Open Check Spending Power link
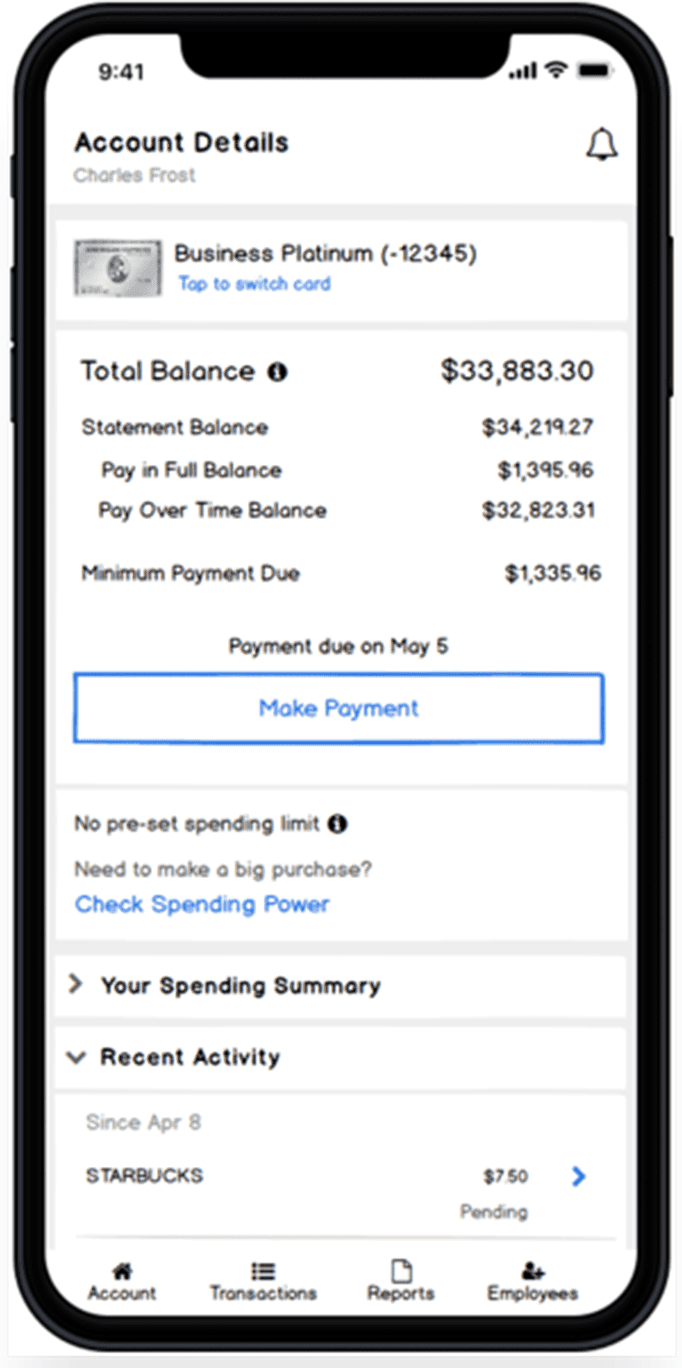Viewport: 682px width, 1368px height. [202, 905]
